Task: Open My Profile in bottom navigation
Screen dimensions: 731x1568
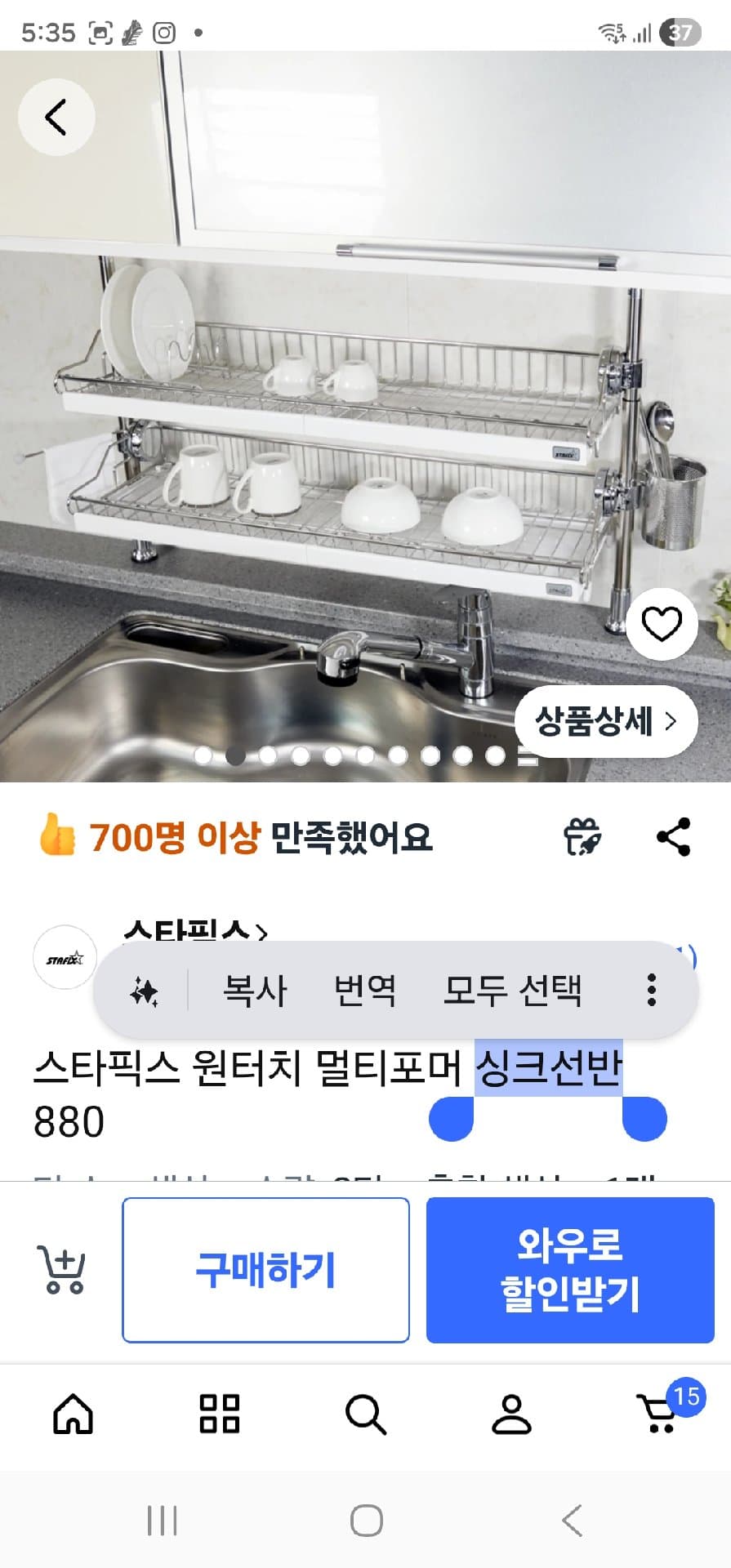Action: [511, 1414]
